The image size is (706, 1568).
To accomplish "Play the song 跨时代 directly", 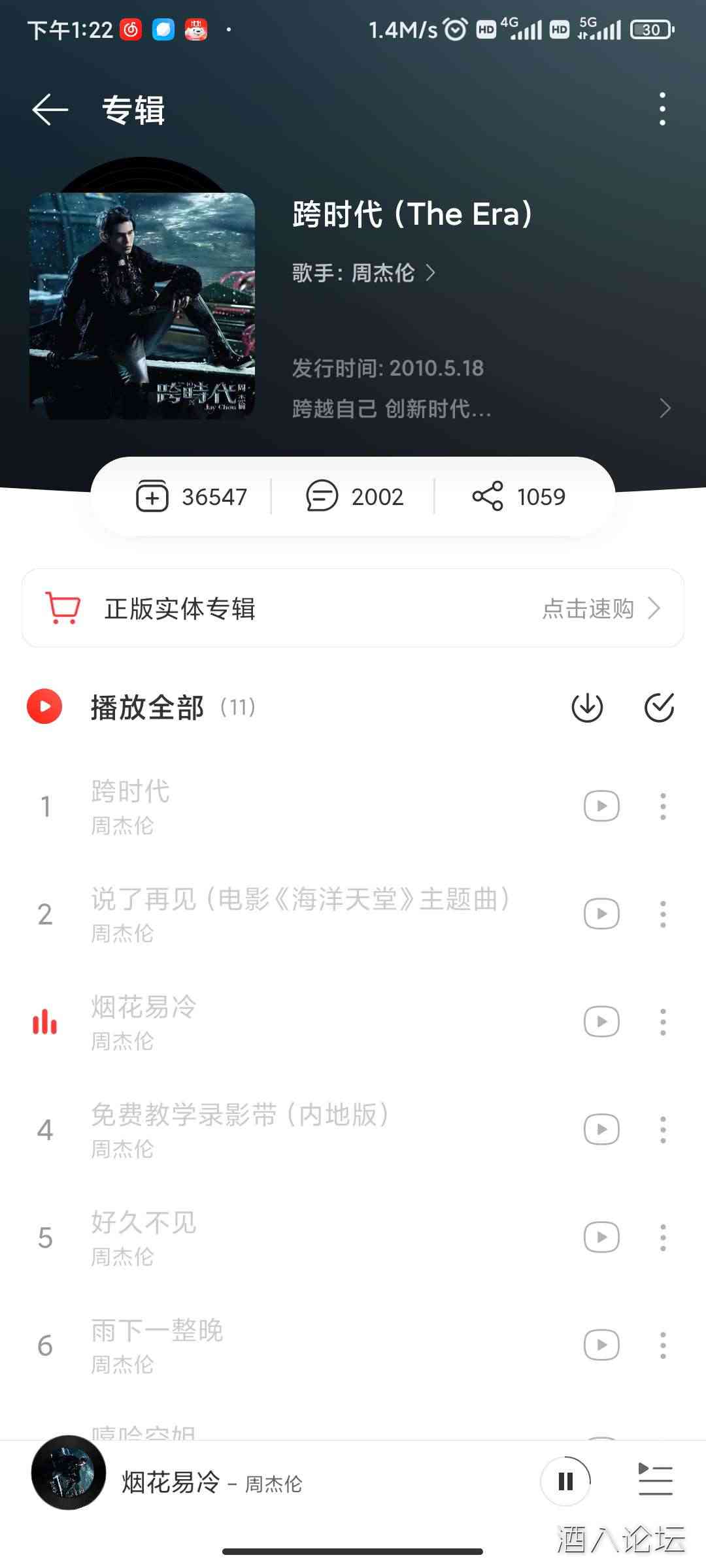I will (599, 806).
